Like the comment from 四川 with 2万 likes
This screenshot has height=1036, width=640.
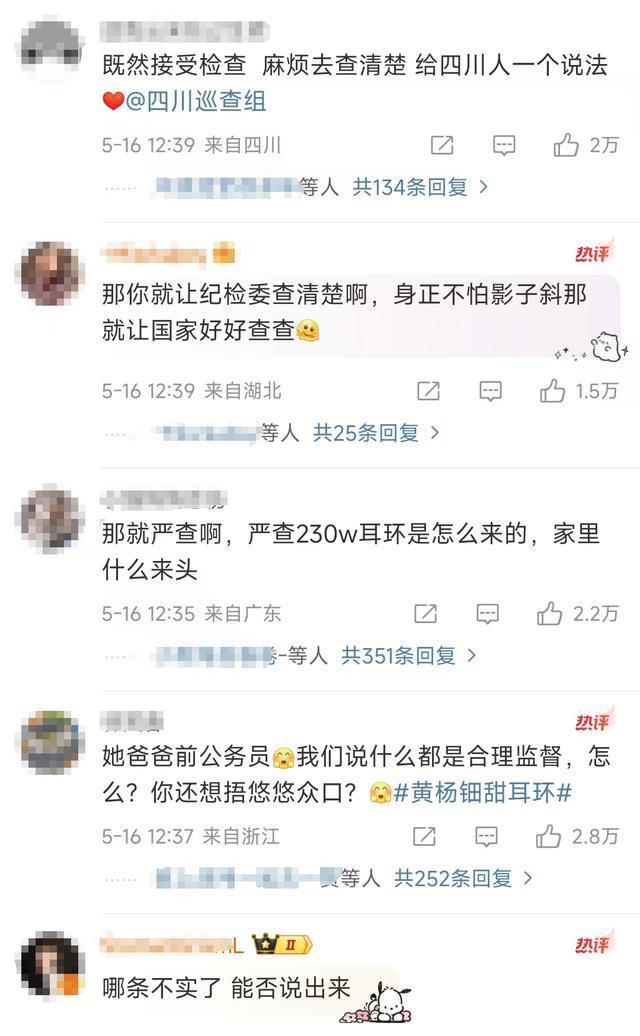[x=566, y=146]
